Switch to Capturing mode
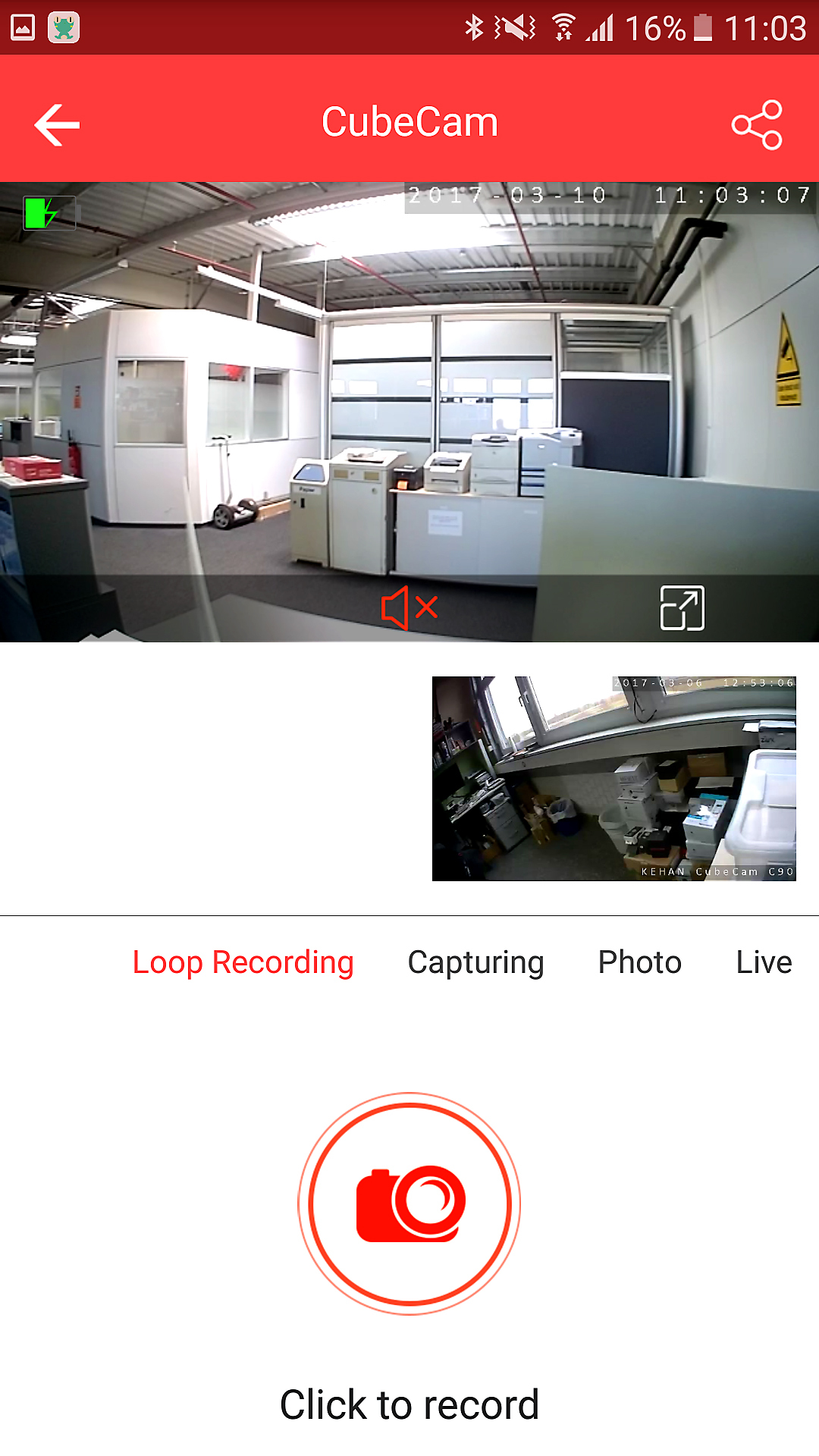819x1456 pixels. pyautogui.click(x=475, y=962)
